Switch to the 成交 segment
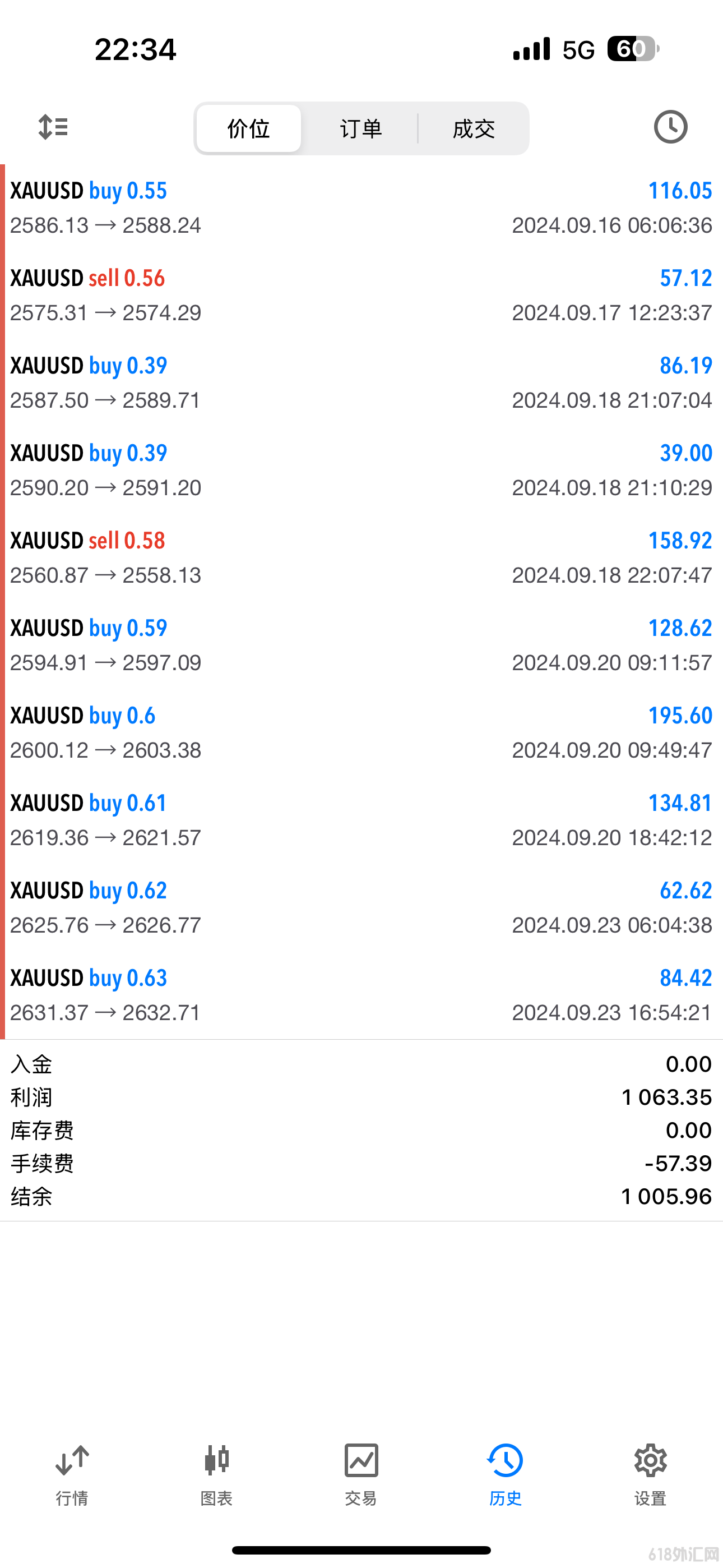Screen dimensions: 723x1568 pos(474,128)
